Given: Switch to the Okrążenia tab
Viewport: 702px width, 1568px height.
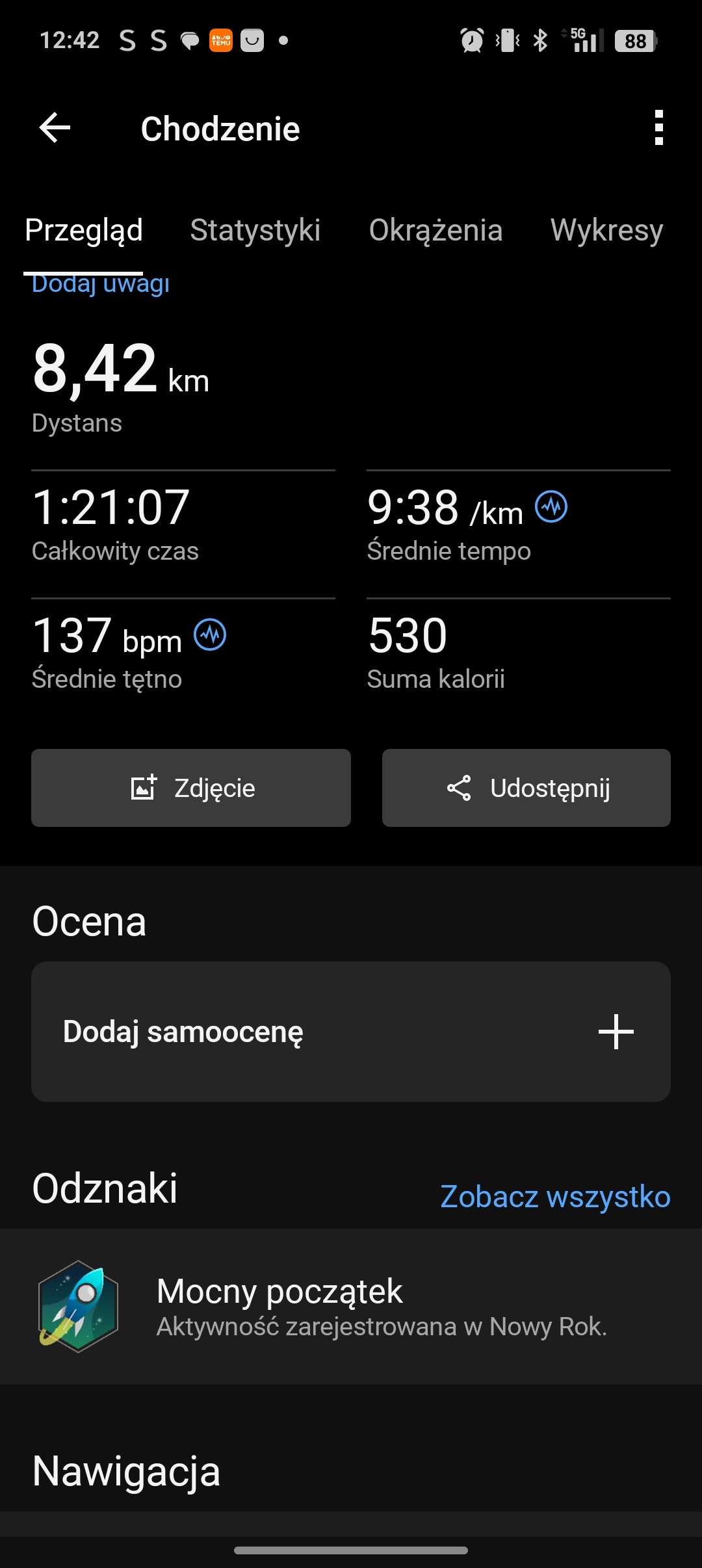Looking at the screenshot, I should [435, 230].
